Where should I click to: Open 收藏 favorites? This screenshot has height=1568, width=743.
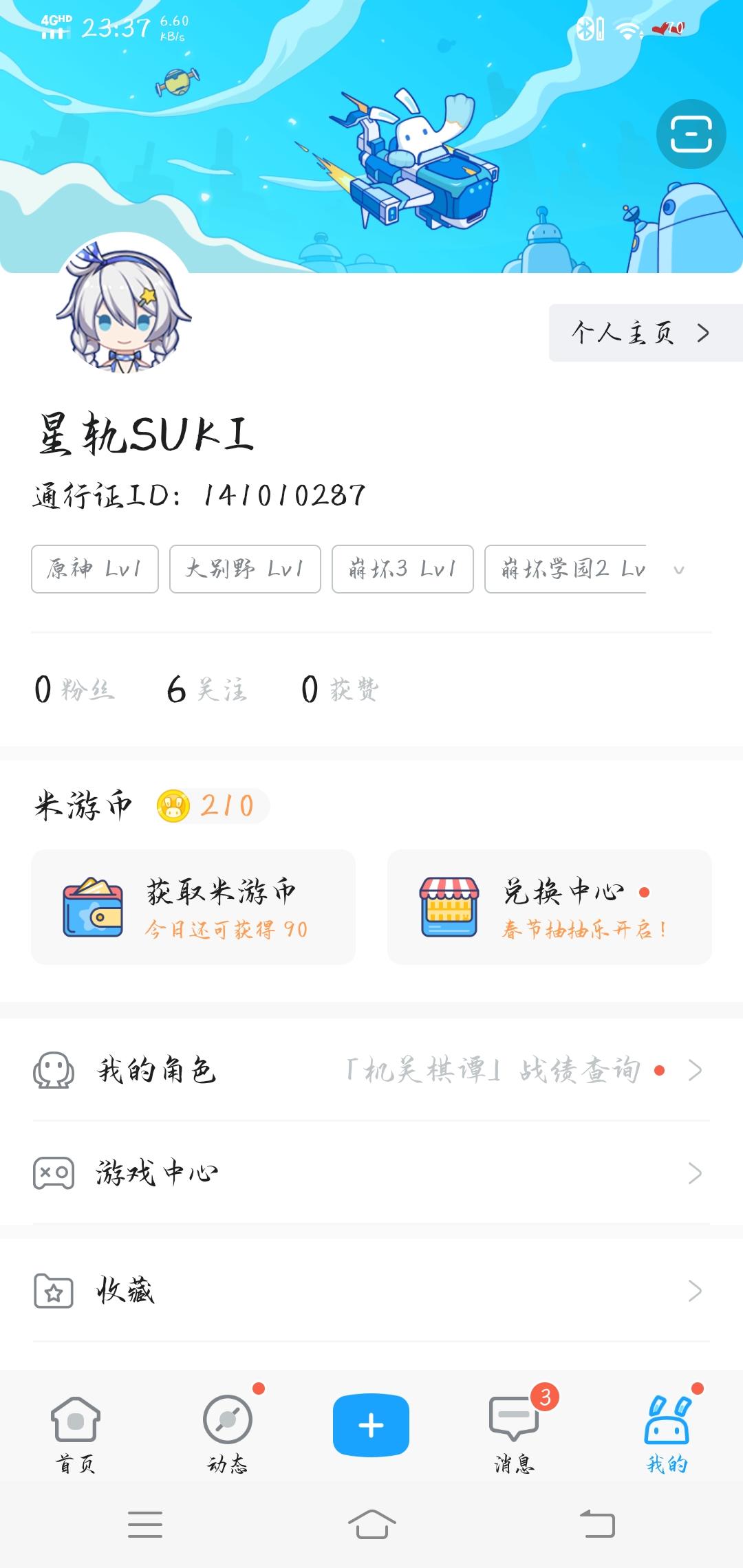tap(371, 1291)
